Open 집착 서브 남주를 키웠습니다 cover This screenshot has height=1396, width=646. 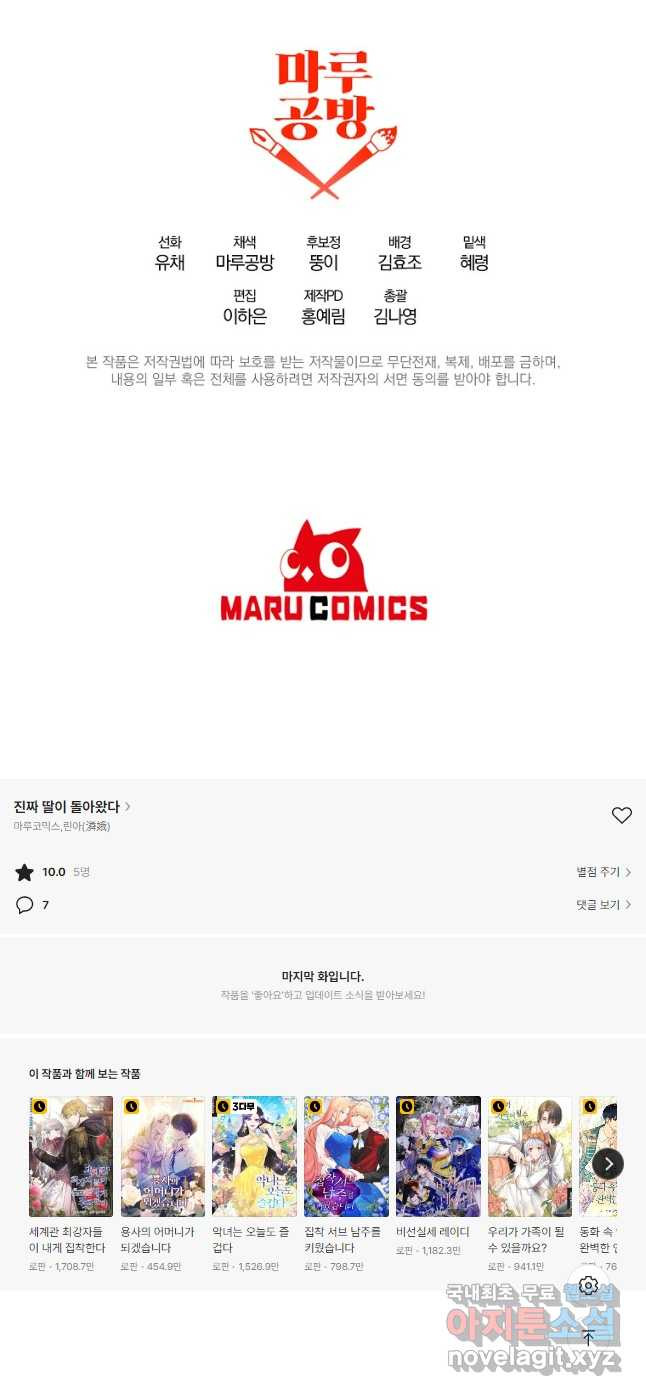346,1157
